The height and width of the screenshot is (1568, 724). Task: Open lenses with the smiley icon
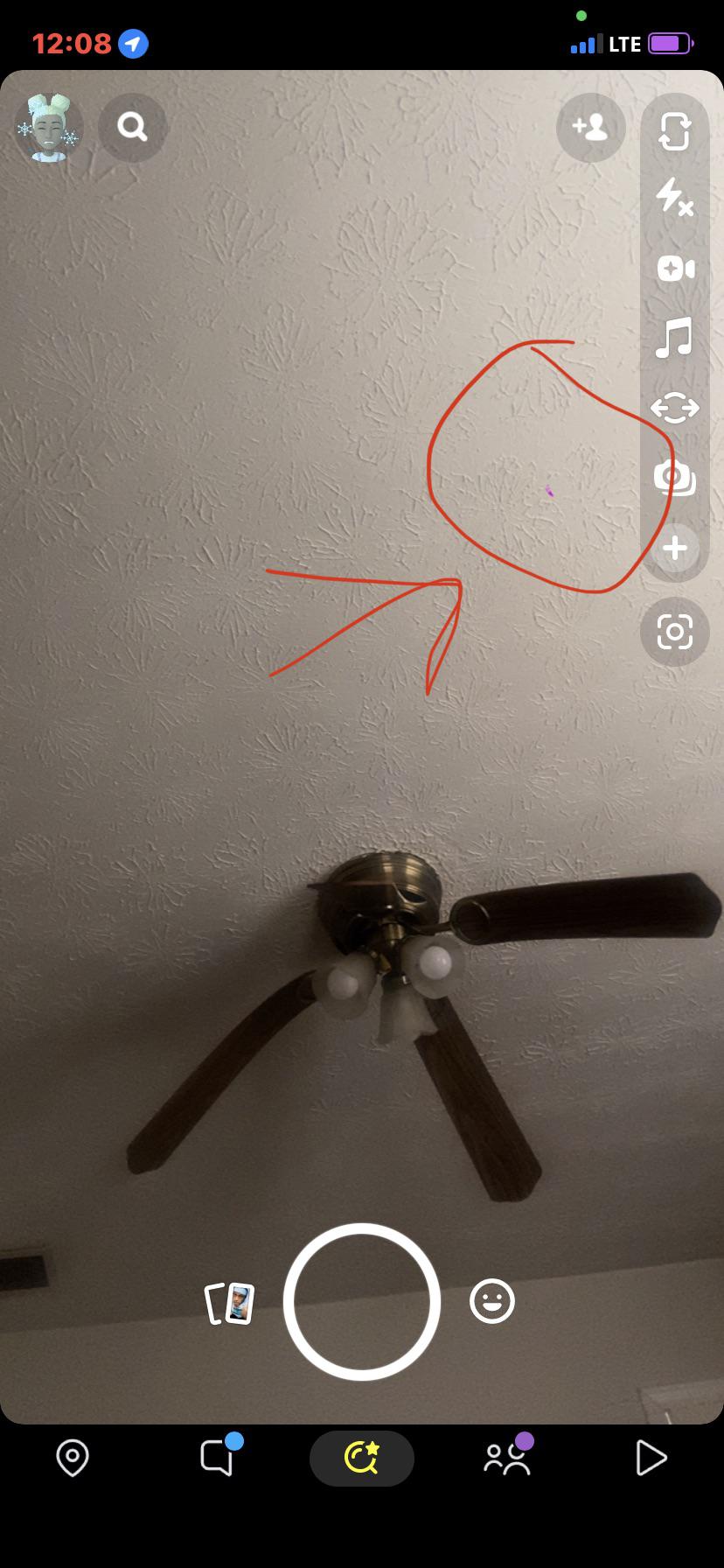click(x=492, y=1301)
